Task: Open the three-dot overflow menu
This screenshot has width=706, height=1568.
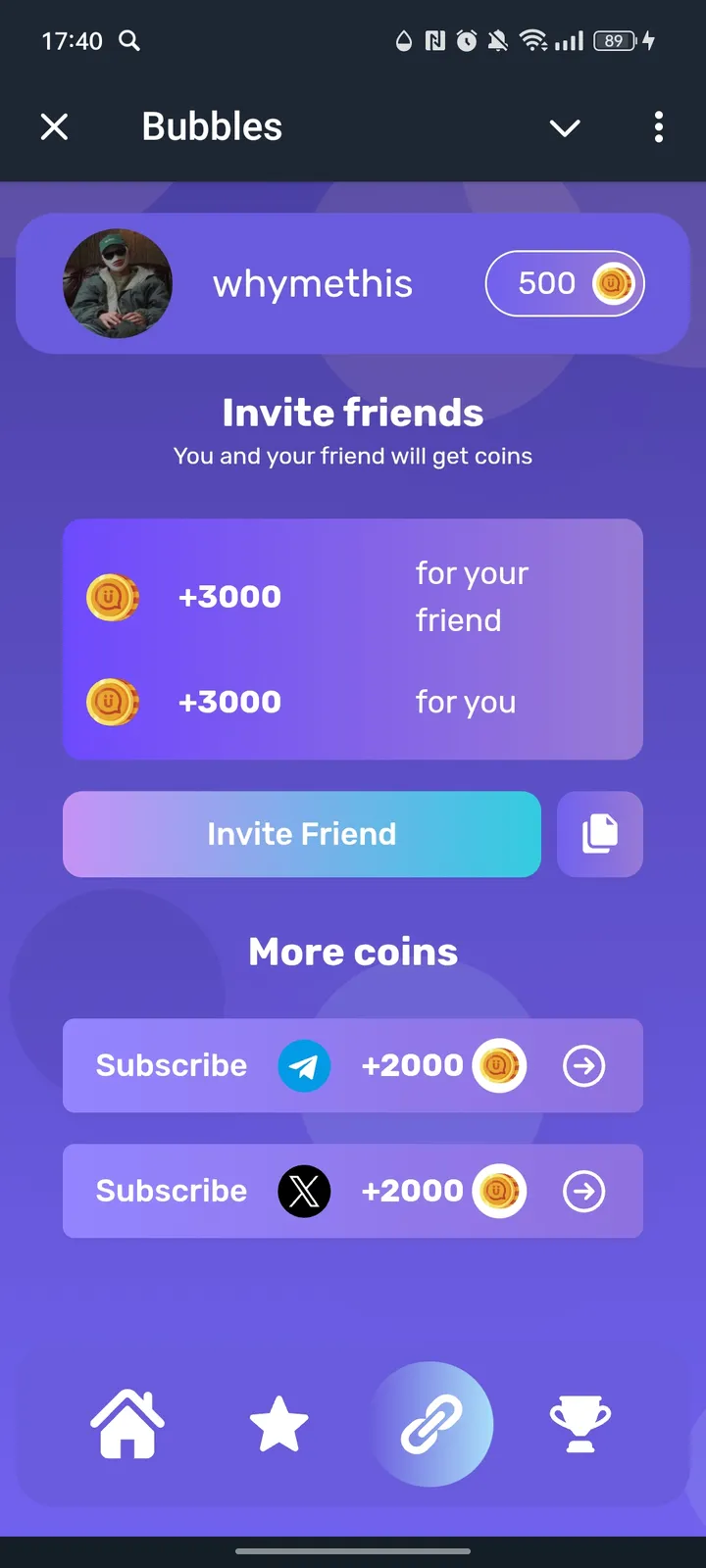Action: coord(659,127)
